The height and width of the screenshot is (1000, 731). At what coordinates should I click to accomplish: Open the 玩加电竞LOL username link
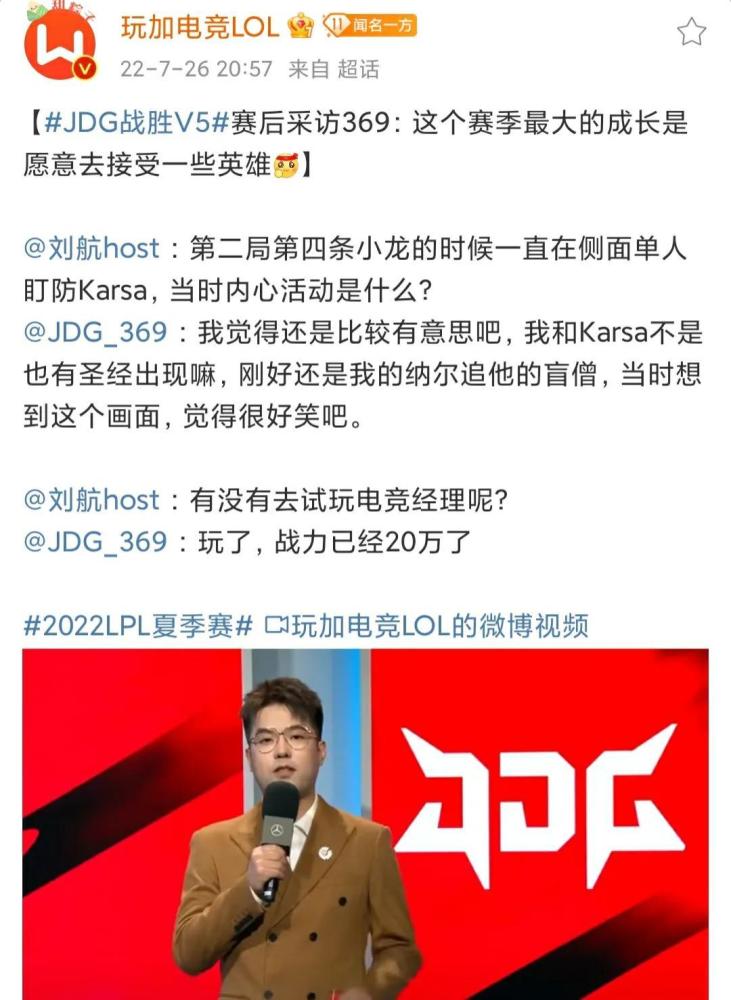click(x=200, y=27)
